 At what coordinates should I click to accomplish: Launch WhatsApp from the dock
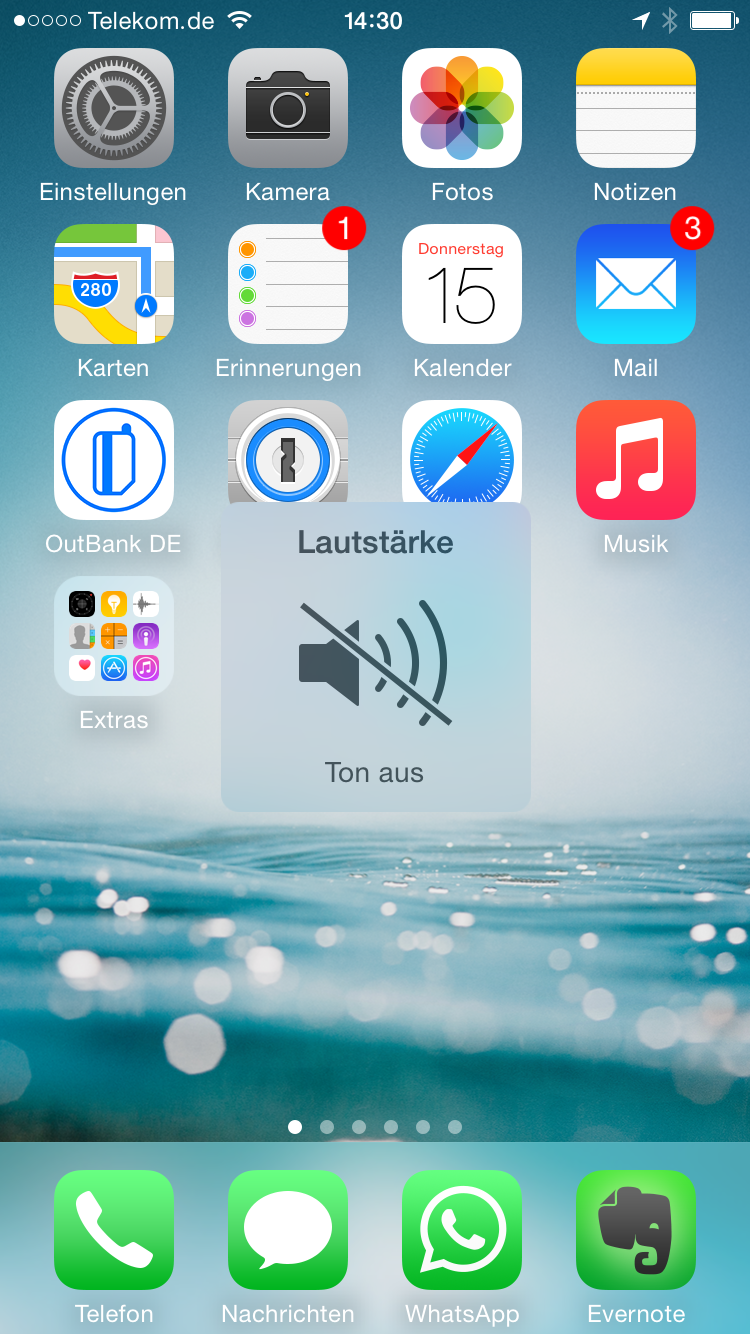pyautogui.click(x=461, y=1230)
